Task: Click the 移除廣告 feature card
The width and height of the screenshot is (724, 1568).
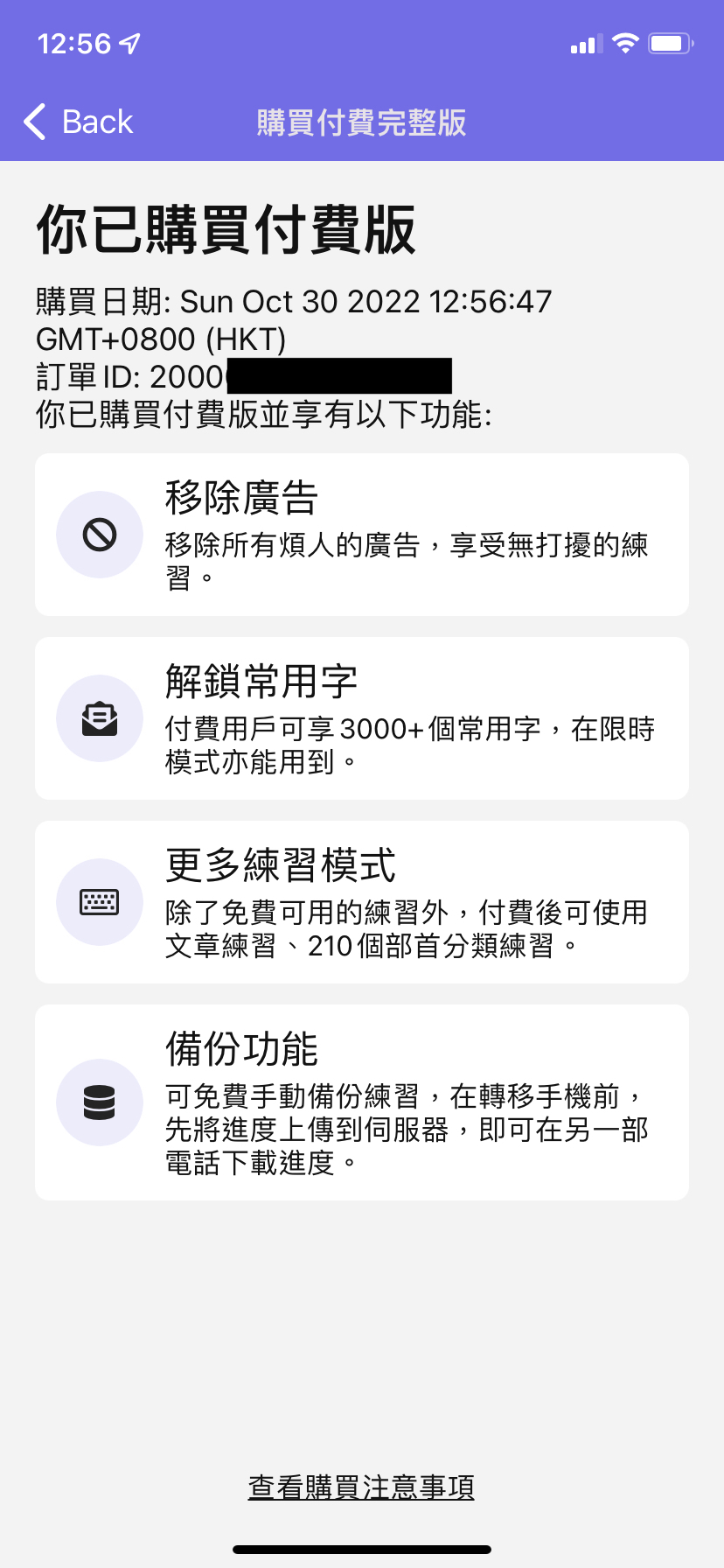Action: coord(362,534)
